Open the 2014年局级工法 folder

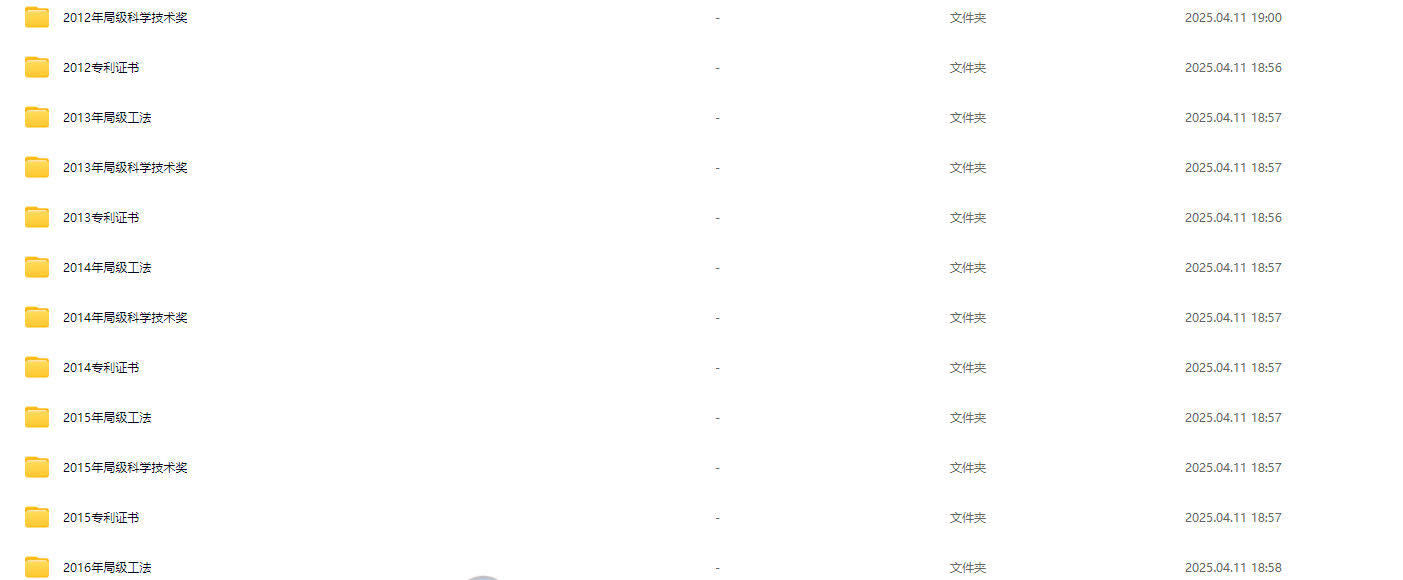(x=106, y=268)
